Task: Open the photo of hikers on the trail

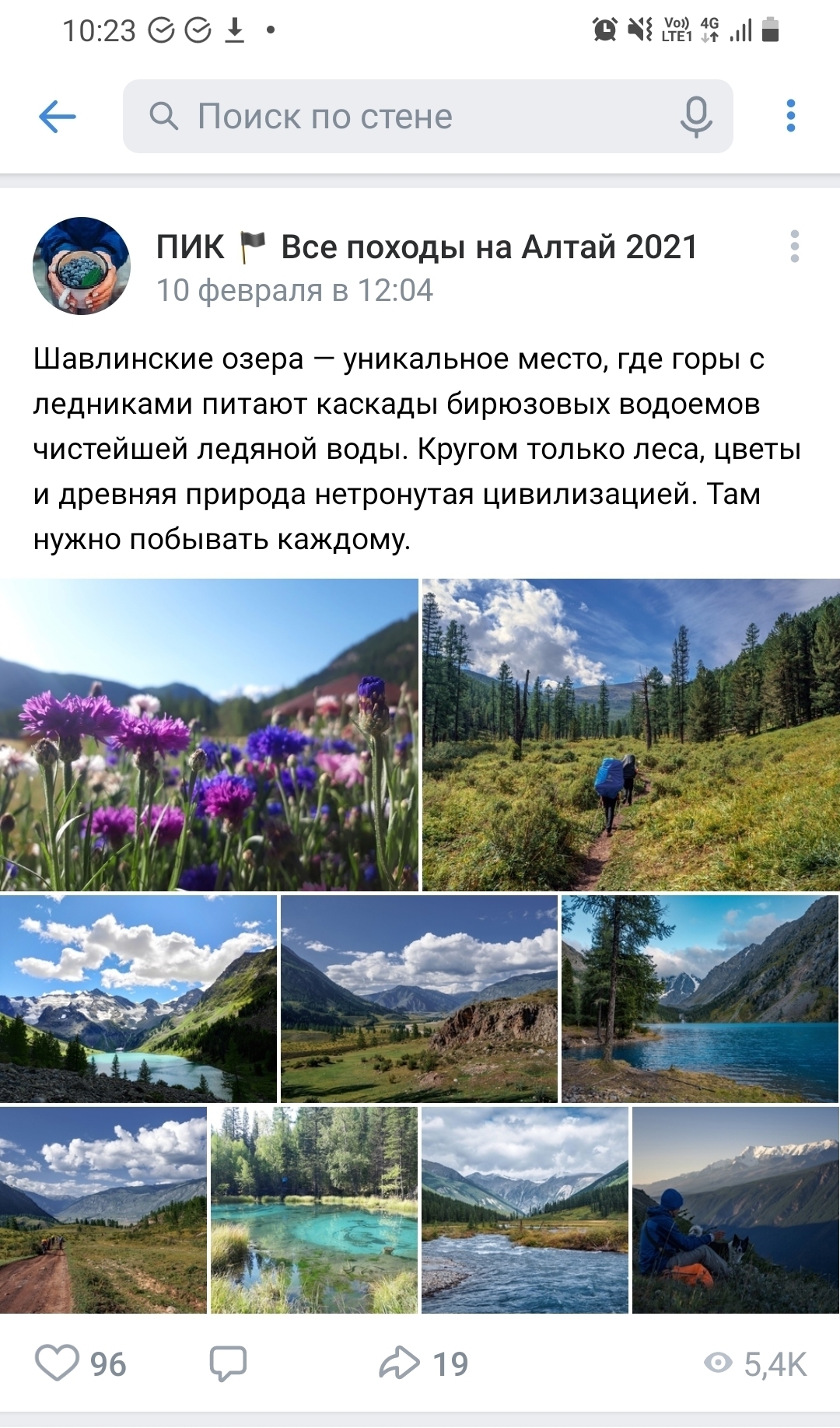Action: pyautogui.click(x=631, y=735)
